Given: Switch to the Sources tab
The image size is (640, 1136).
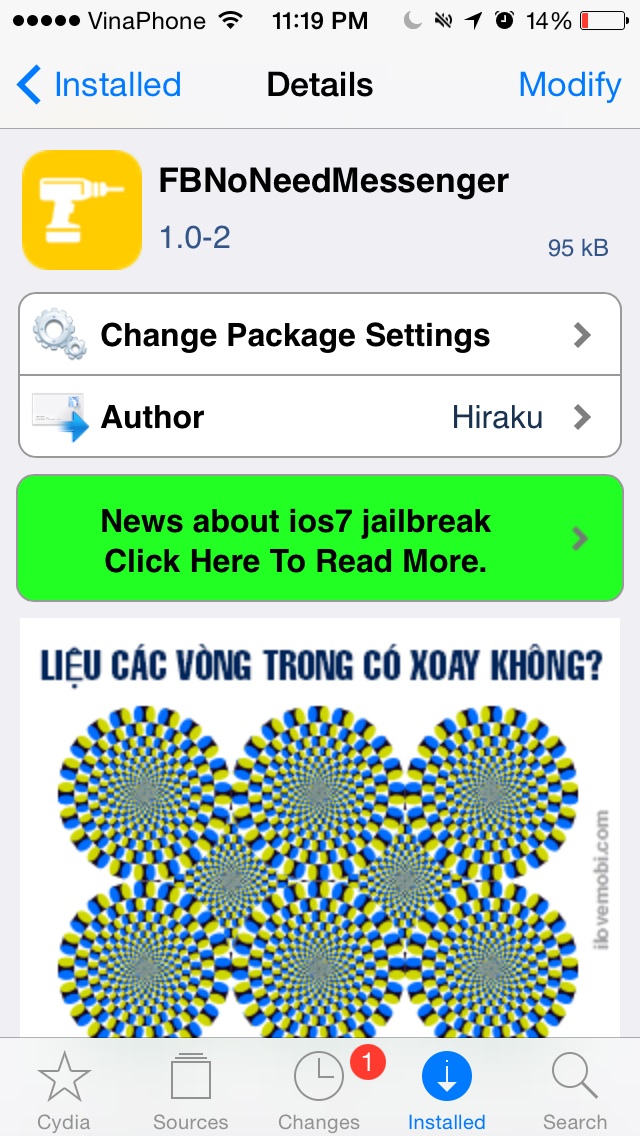Looking at the screenshot, I should (190, 1090).
